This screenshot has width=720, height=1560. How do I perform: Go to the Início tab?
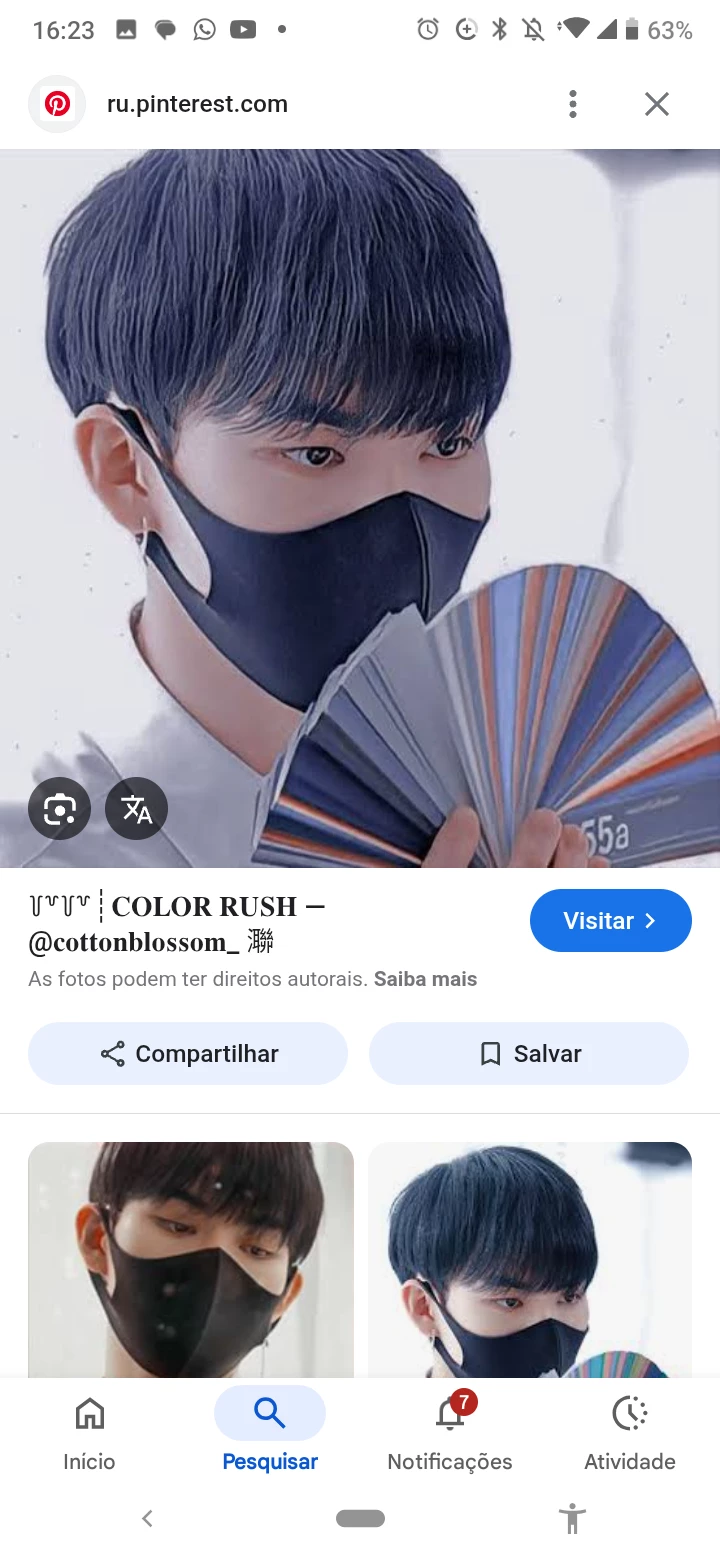89,1434
